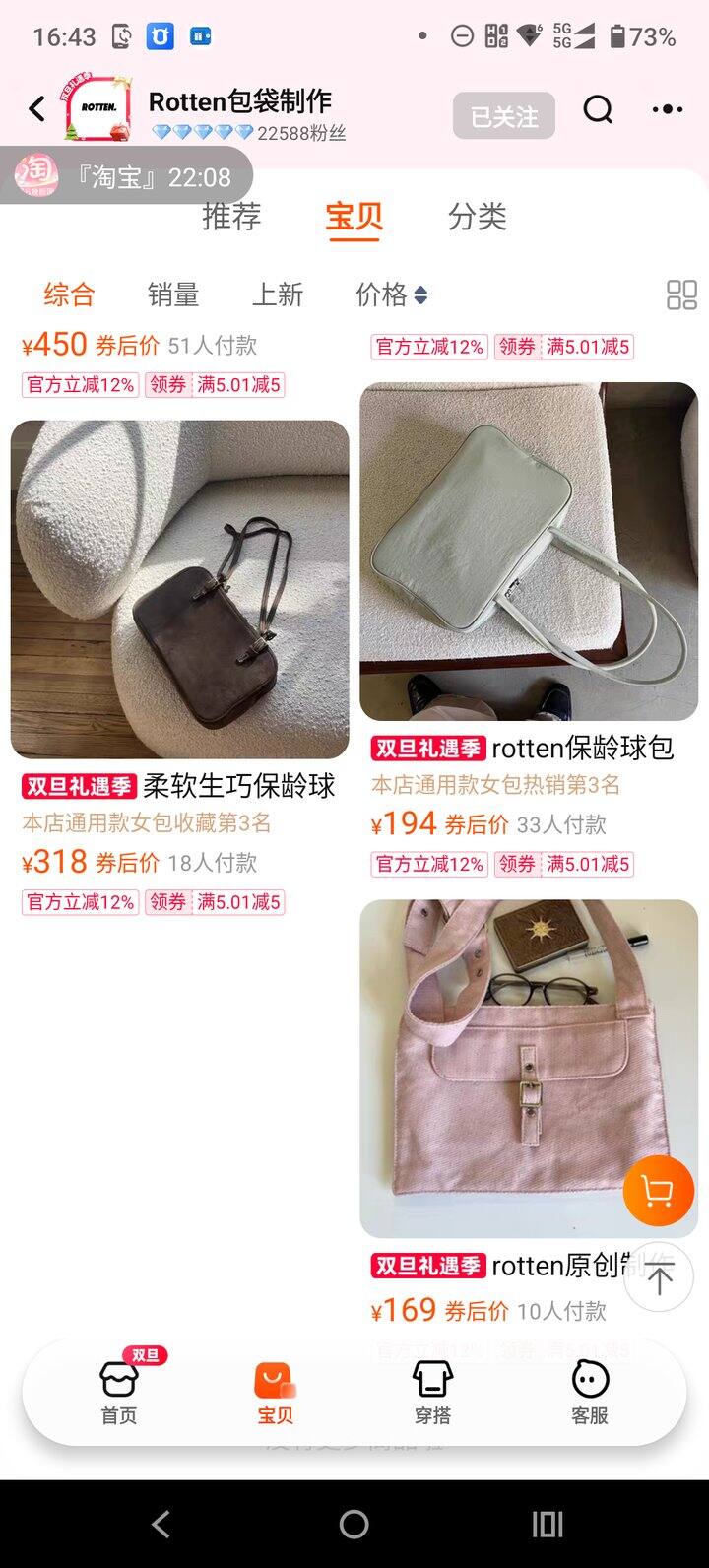Open the grey rotten保龄球包 product
This screenshot has height=1568, width=709.
[x=529, y=552]
